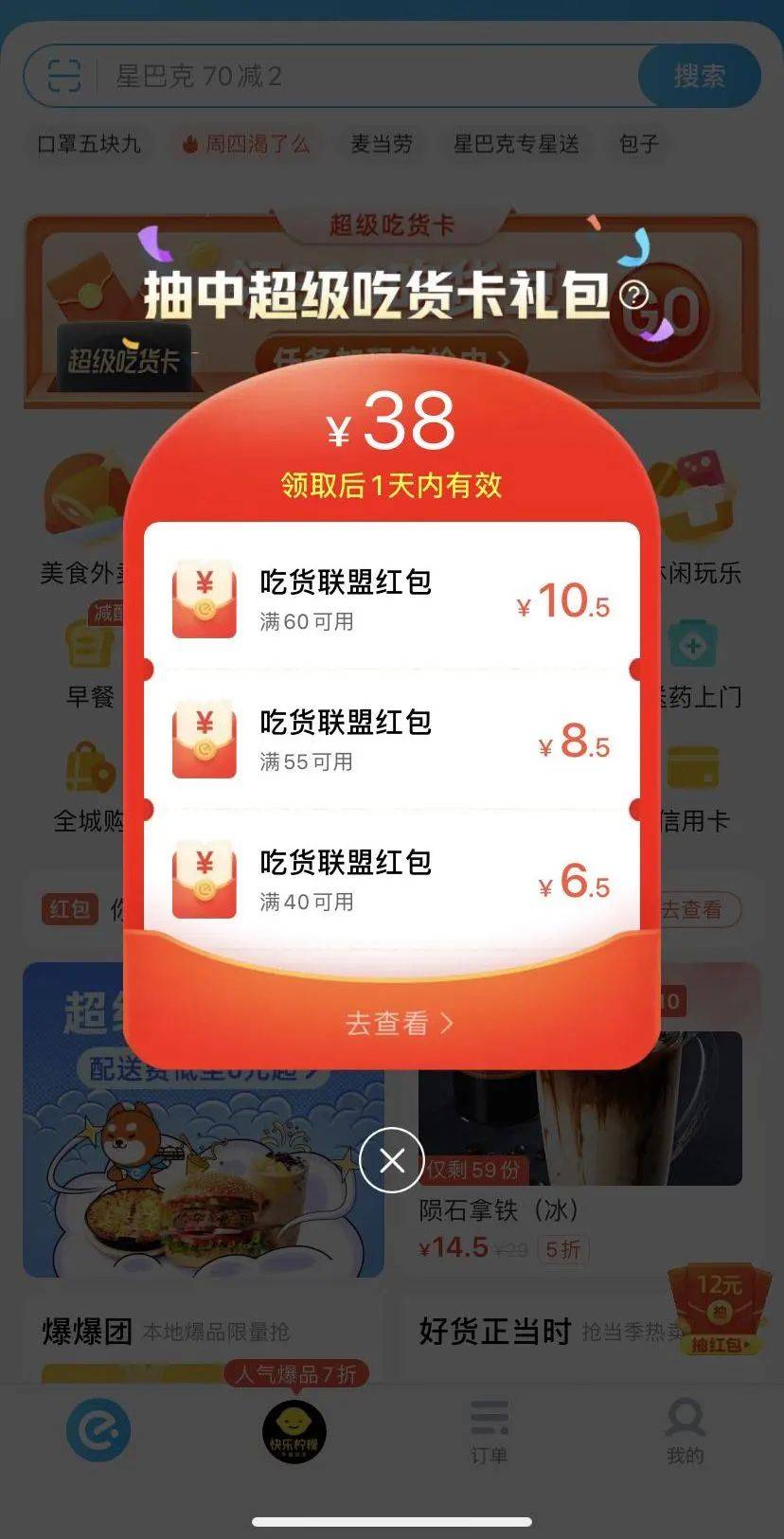The height and width of the screenshot is (1539, 784).
Task: Go to the 我的 tab
Action: (685, 1433)
